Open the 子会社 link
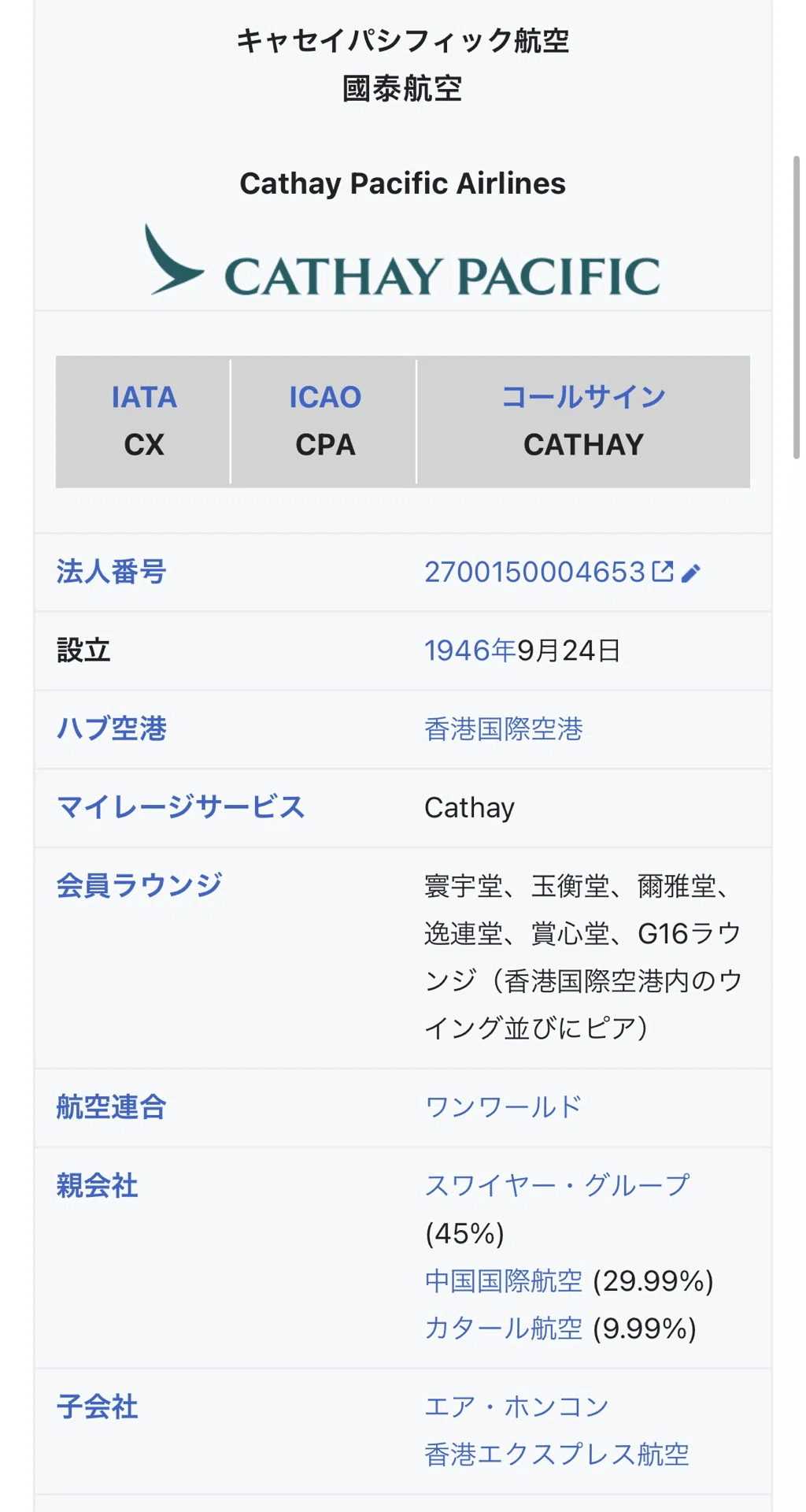The image size is (806, 1512). coord(98,1407)
